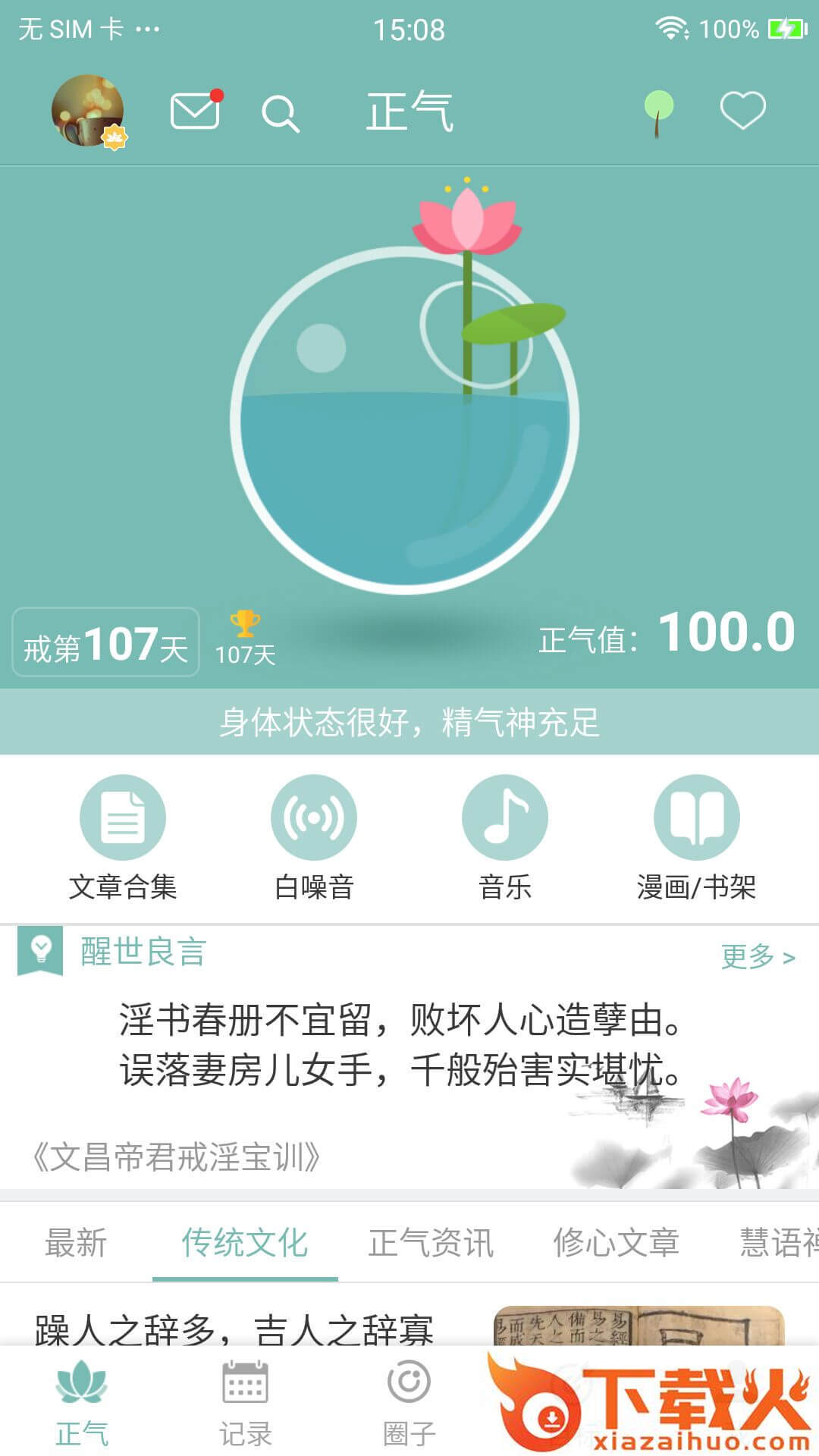Tap the search magnifier icon

[280, 114]
